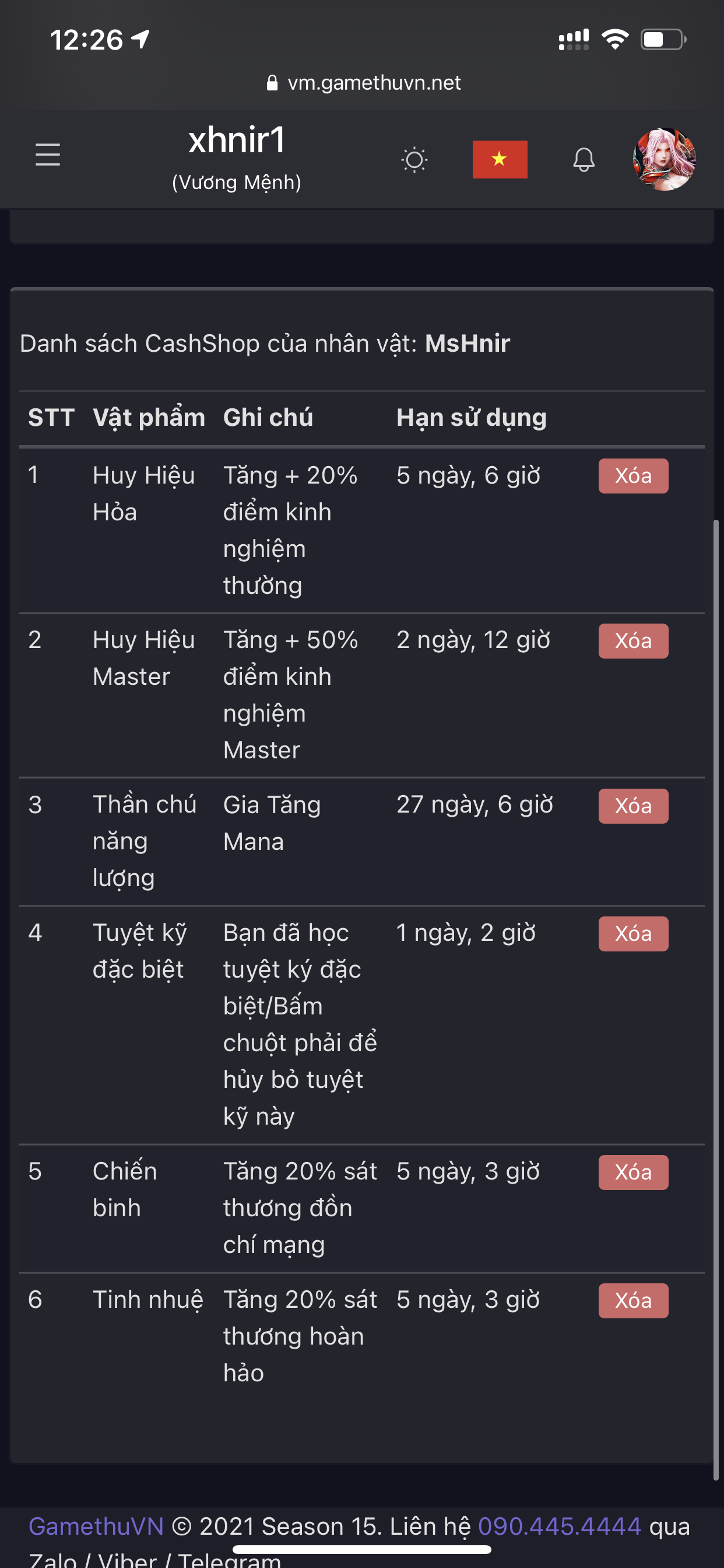
Task: Open the profile avatar menu
Action: click(x=664, y=159)
